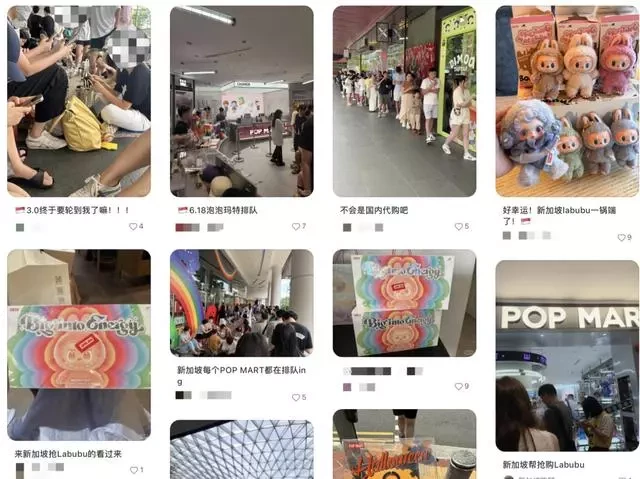Like the "新加坡labubu一锅端了" post
Image resolution: width=640 pixels, height=479 pixels.
(621, 237)
